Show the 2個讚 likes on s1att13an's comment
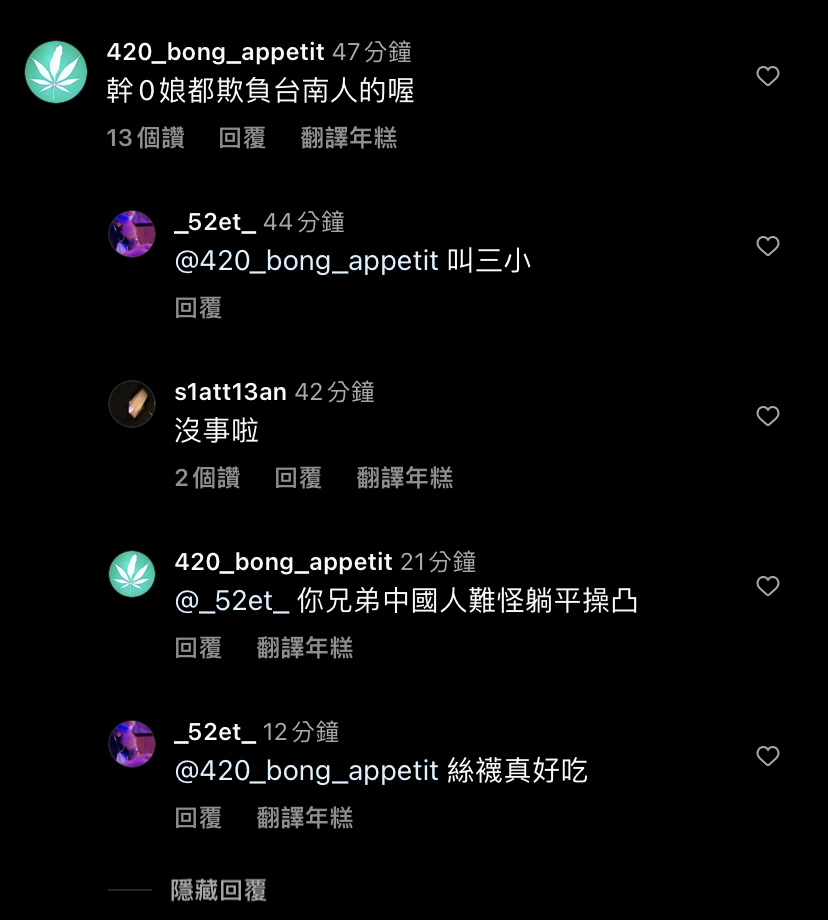Image resolution: width=828 pixels, height=920 pixels. [207, 478]
